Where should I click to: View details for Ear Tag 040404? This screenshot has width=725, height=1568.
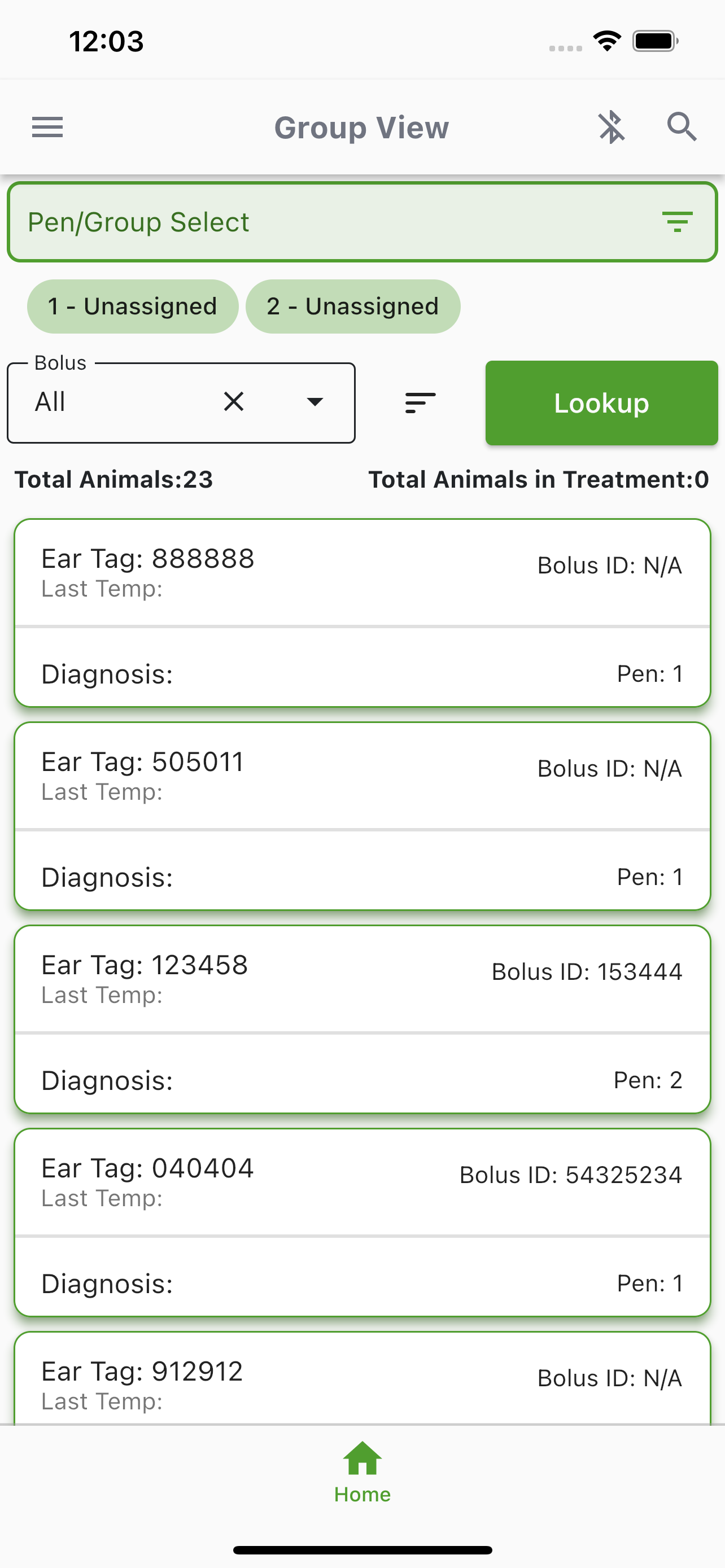362,1223
